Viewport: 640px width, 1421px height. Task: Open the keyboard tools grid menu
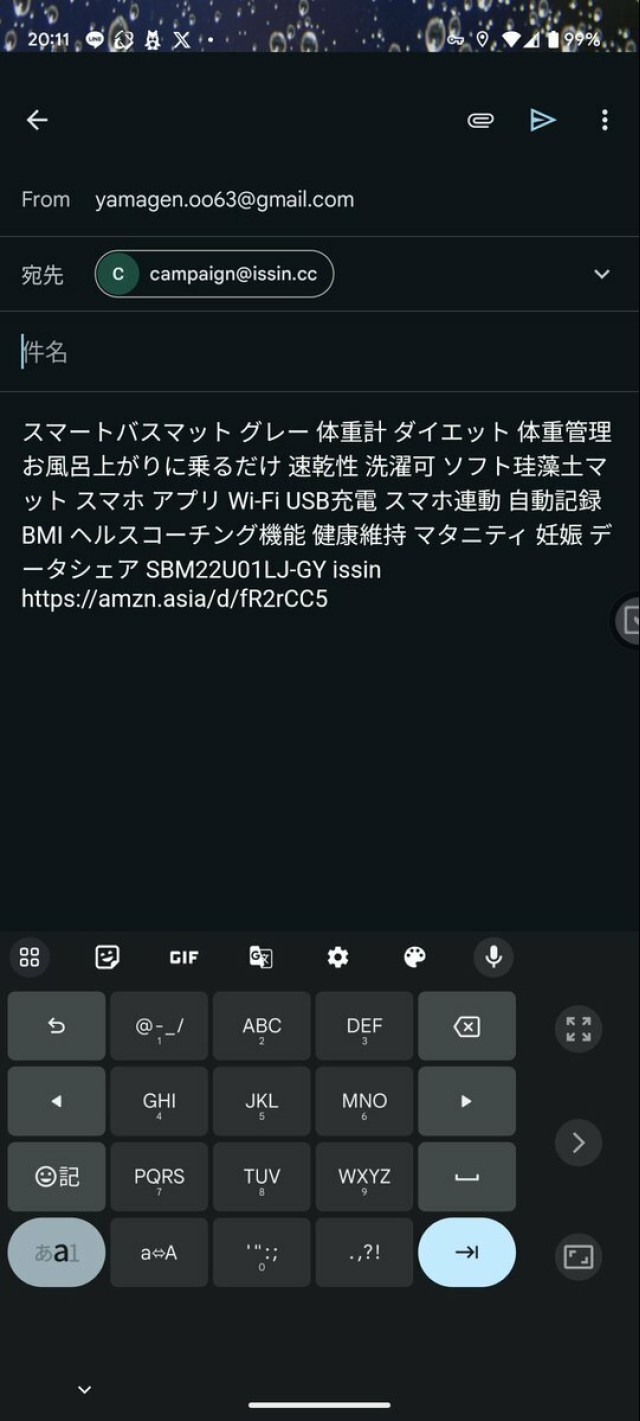(x=30, y=957)
